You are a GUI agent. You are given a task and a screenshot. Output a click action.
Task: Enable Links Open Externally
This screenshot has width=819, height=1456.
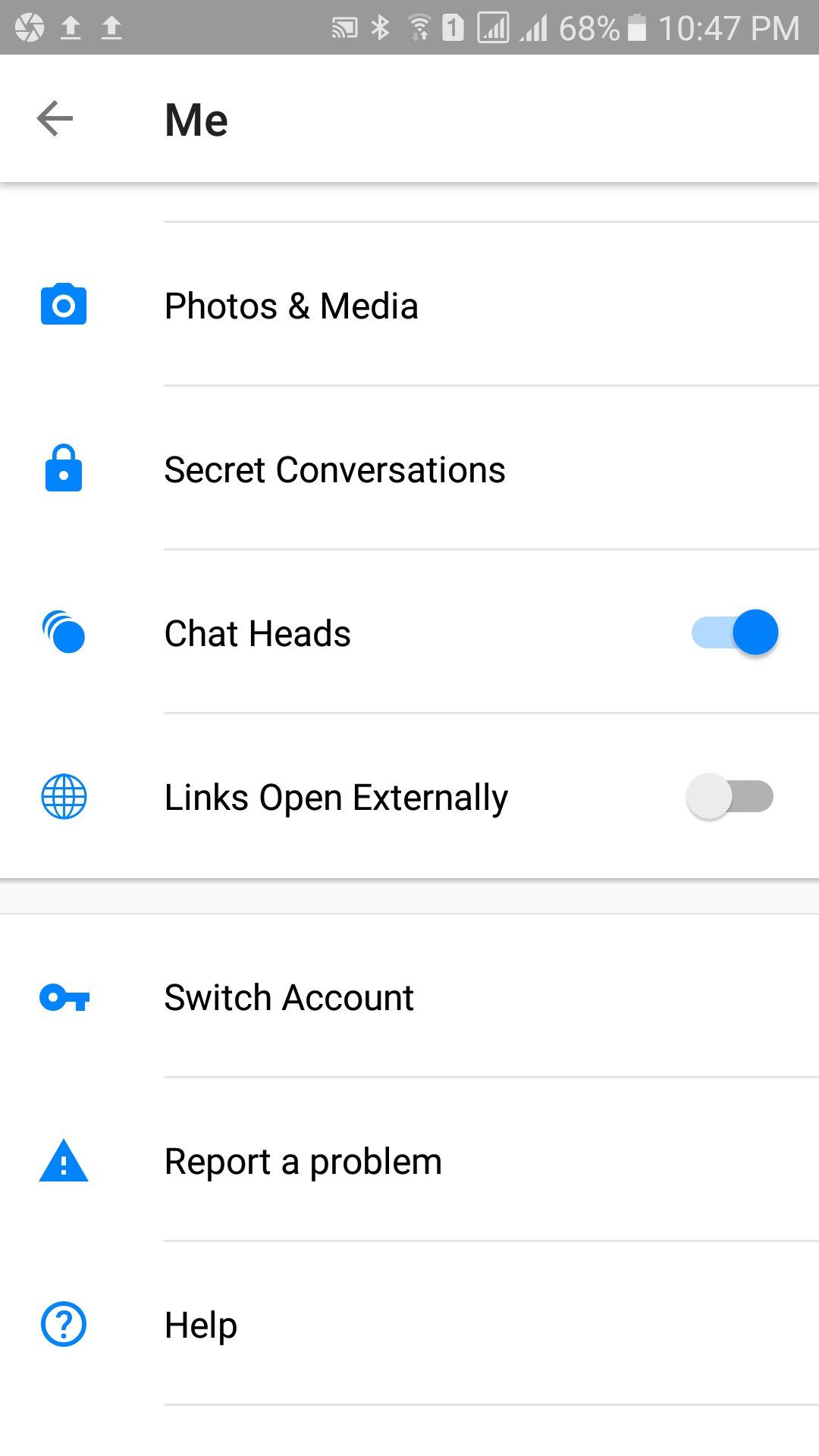point(730,796)
